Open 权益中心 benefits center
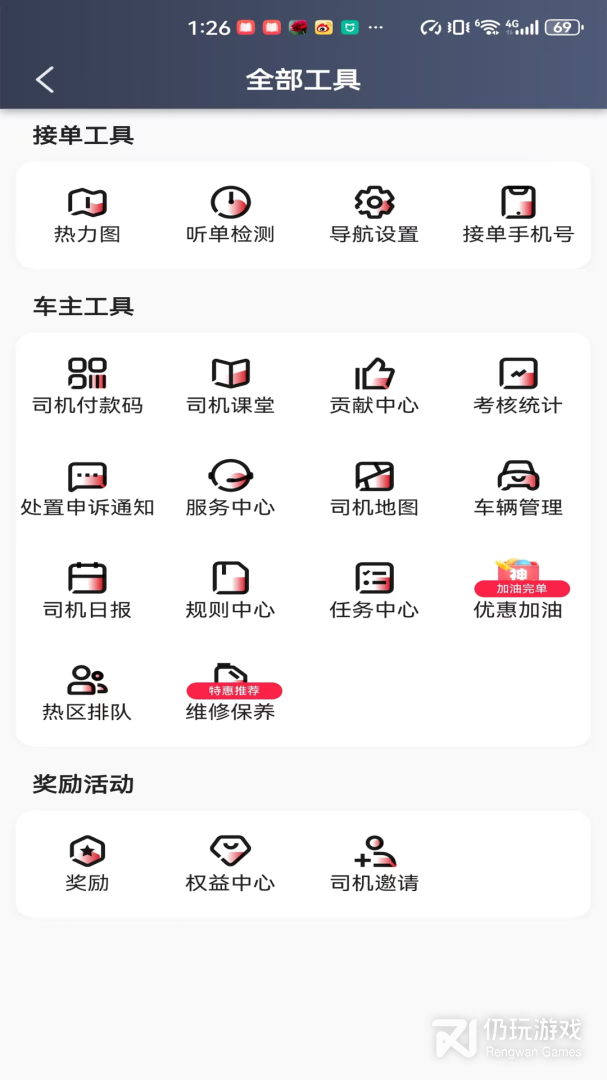Image resolution: width=607 pixels, height=1080 pixels. pyautogui.click(x=230, y=864)
